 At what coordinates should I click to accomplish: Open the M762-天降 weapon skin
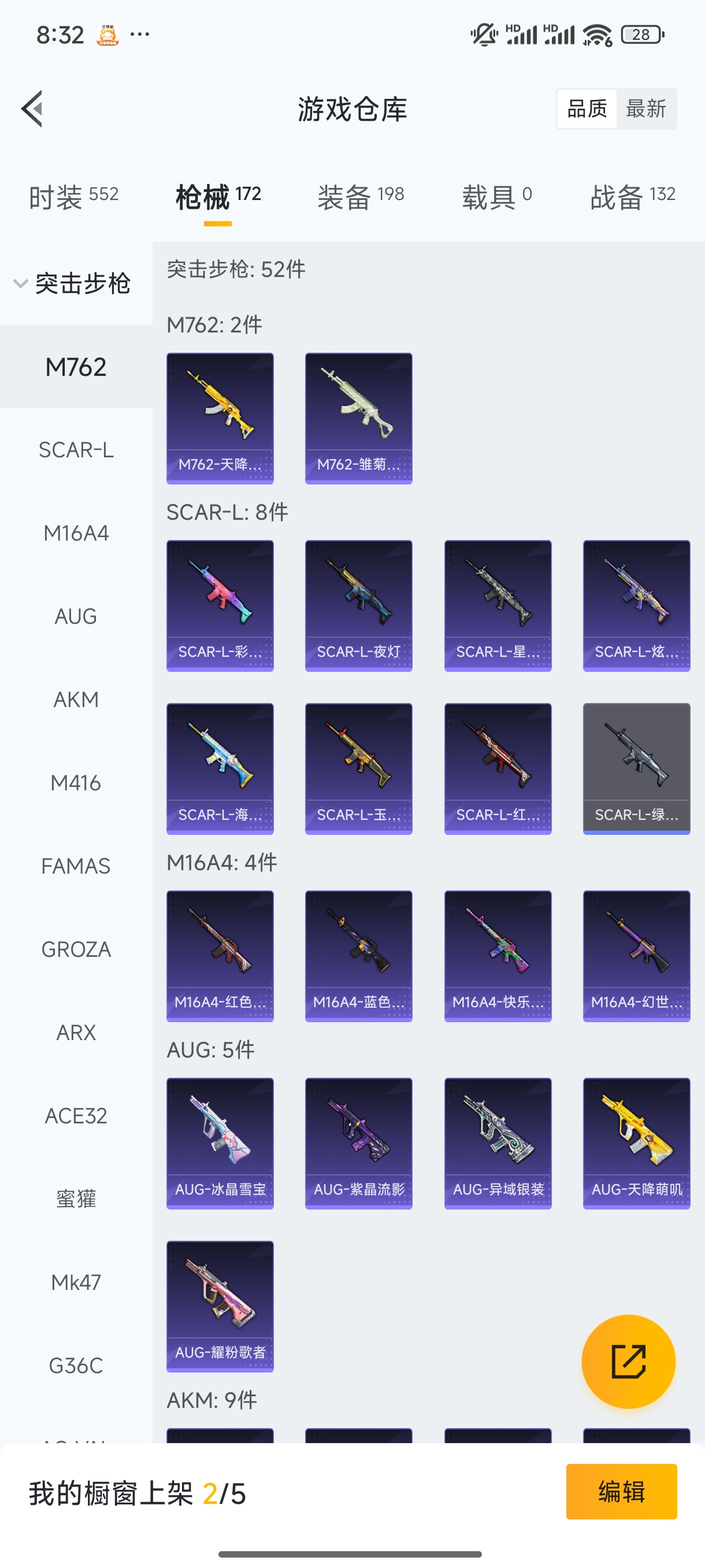(x=220, y=418)
